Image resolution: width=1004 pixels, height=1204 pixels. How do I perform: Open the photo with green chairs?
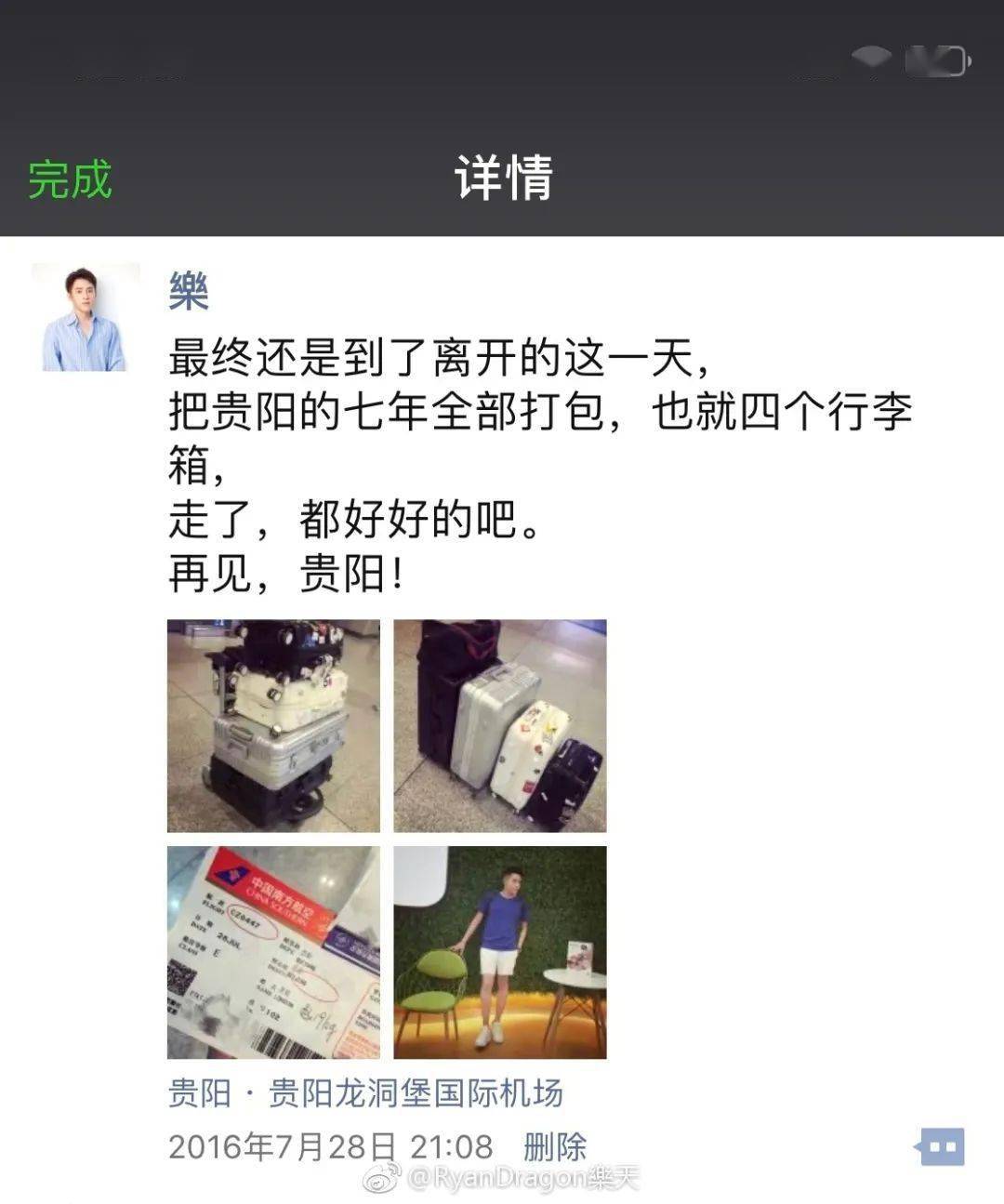pos(500,952)
